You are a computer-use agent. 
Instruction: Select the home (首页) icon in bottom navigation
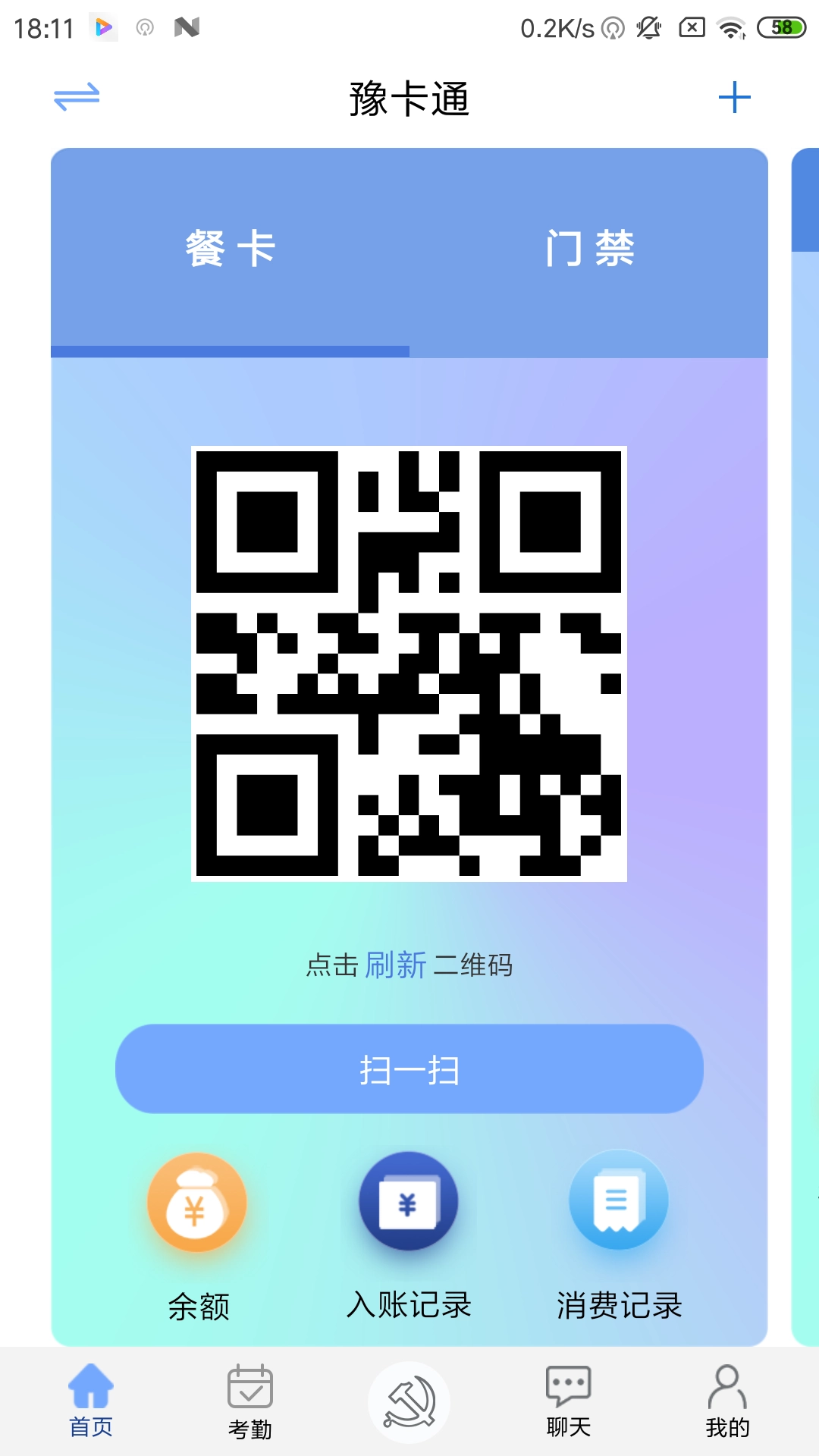tap(93, 1389)
